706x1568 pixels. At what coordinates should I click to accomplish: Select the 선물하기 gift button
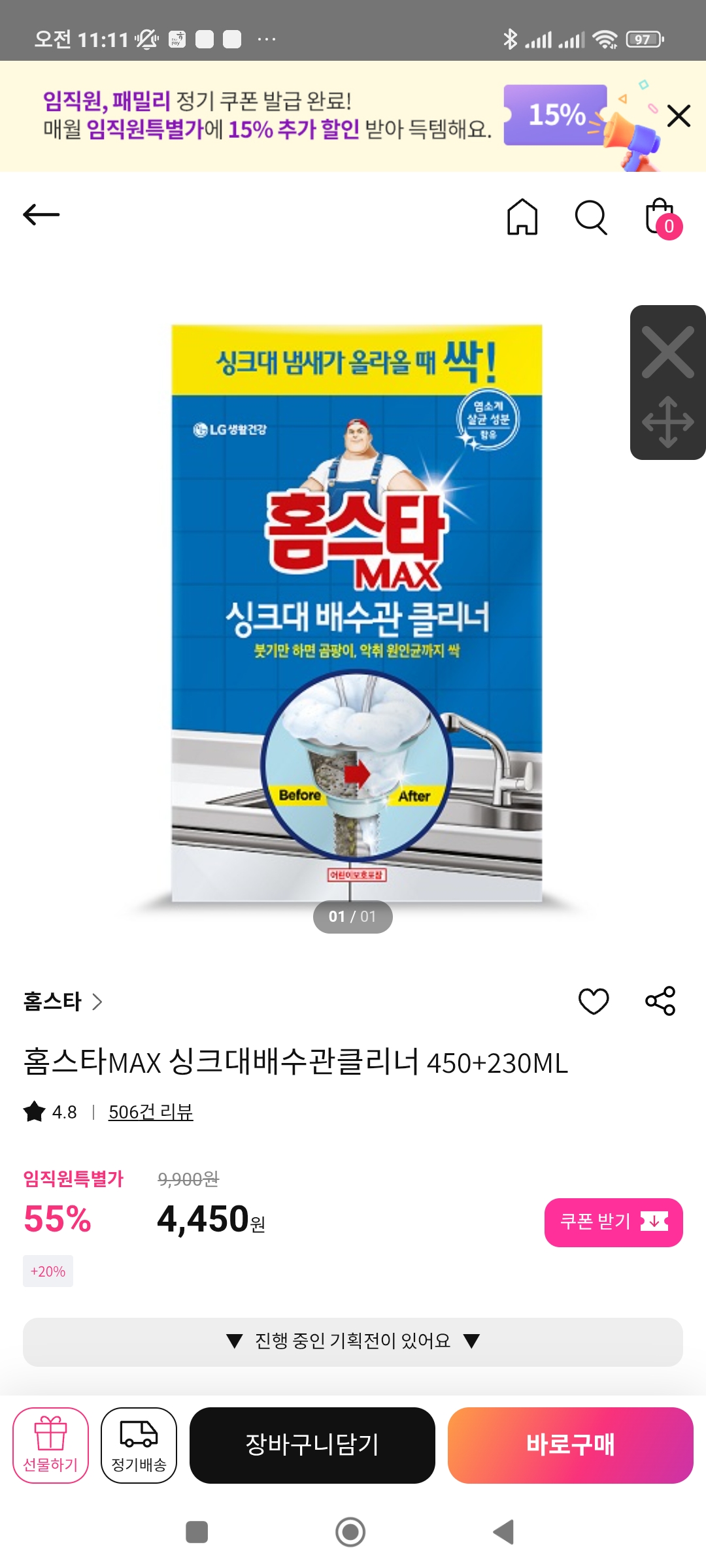51,1445
